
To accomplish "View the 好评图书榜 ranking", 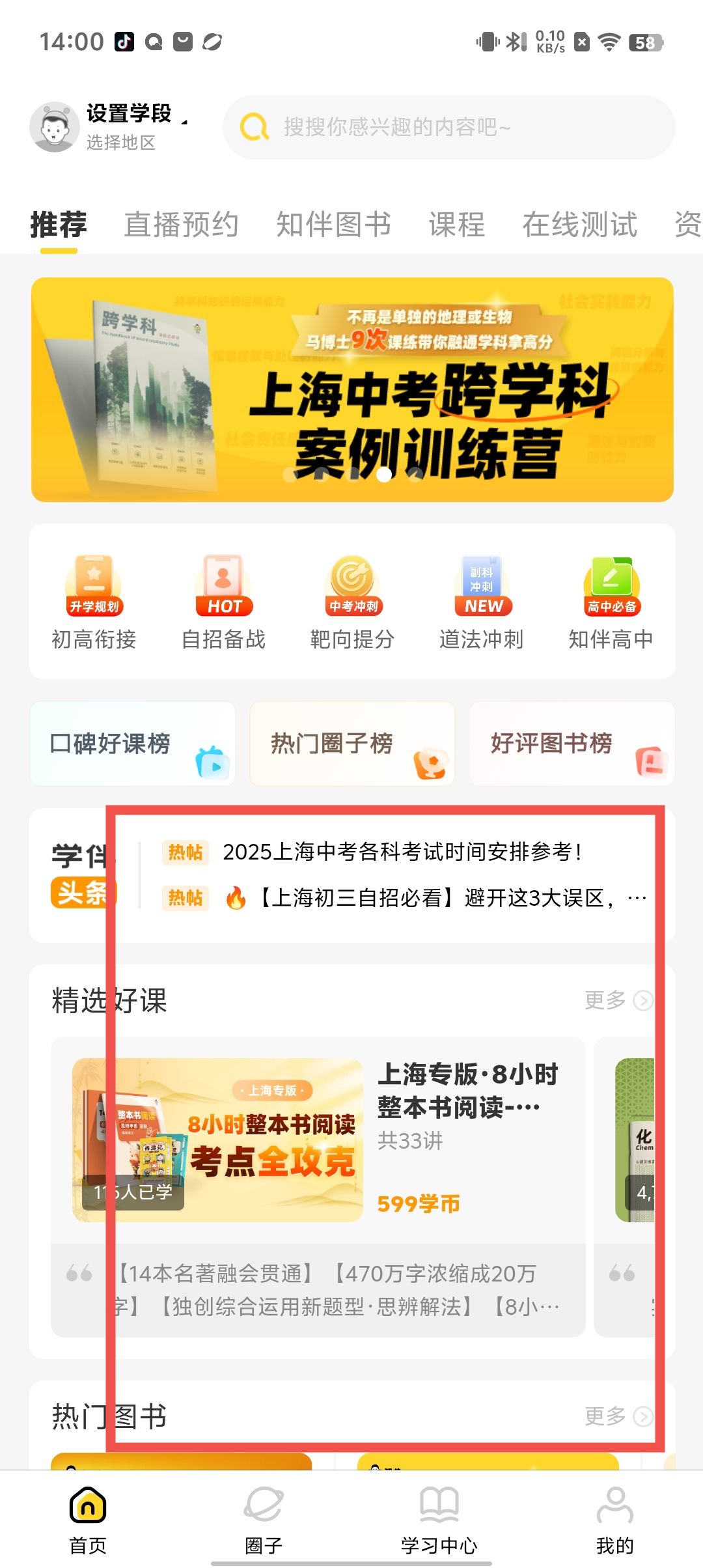I will coord(572,744).
